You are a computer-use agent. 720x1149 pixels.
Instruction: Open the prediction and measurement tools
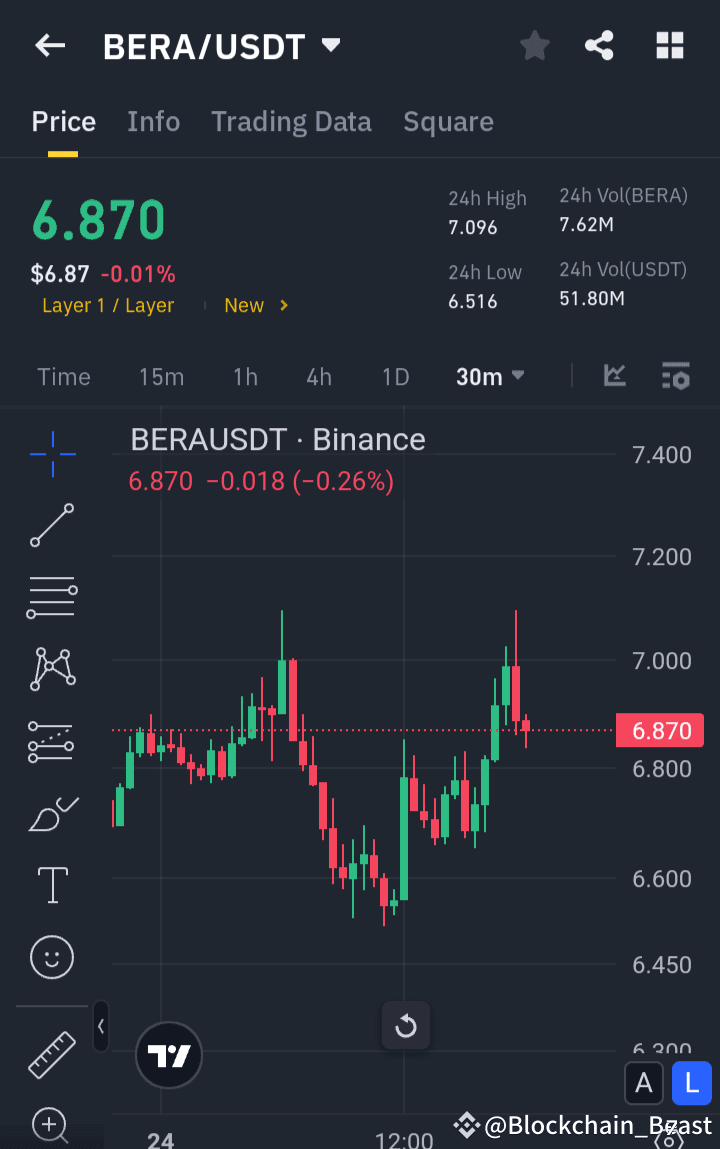click(51, 741)
